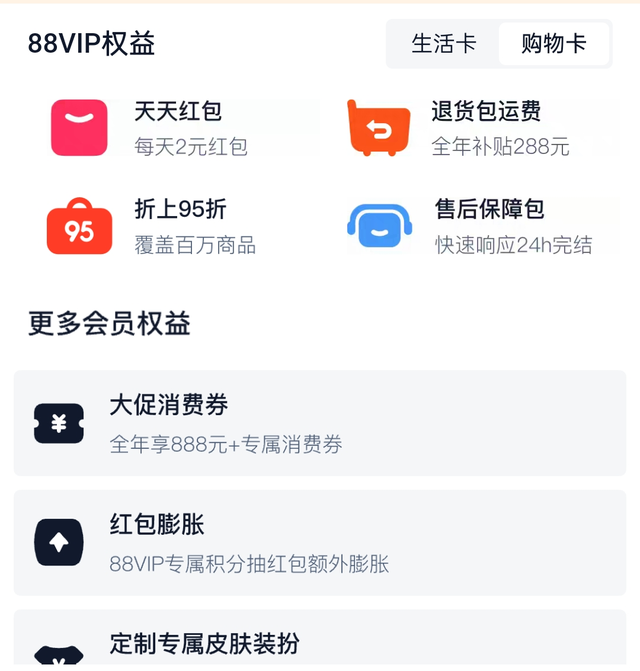
Task: Select the 购物卡 tab
Action: pyautogui.click(x=553, y=44)
